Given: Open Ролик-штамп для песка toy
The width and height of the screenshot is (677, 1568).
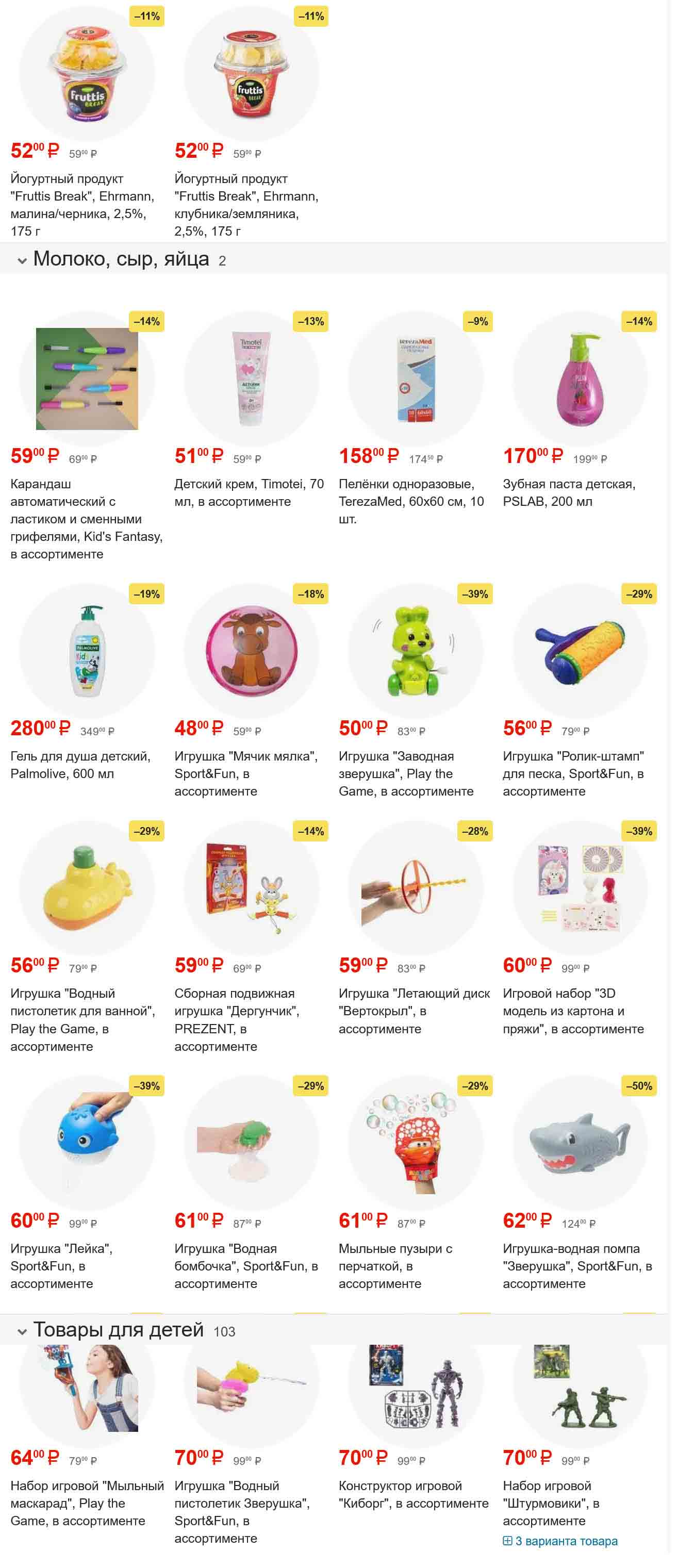Looking at the screenshot, I should [x=579, y=651].
